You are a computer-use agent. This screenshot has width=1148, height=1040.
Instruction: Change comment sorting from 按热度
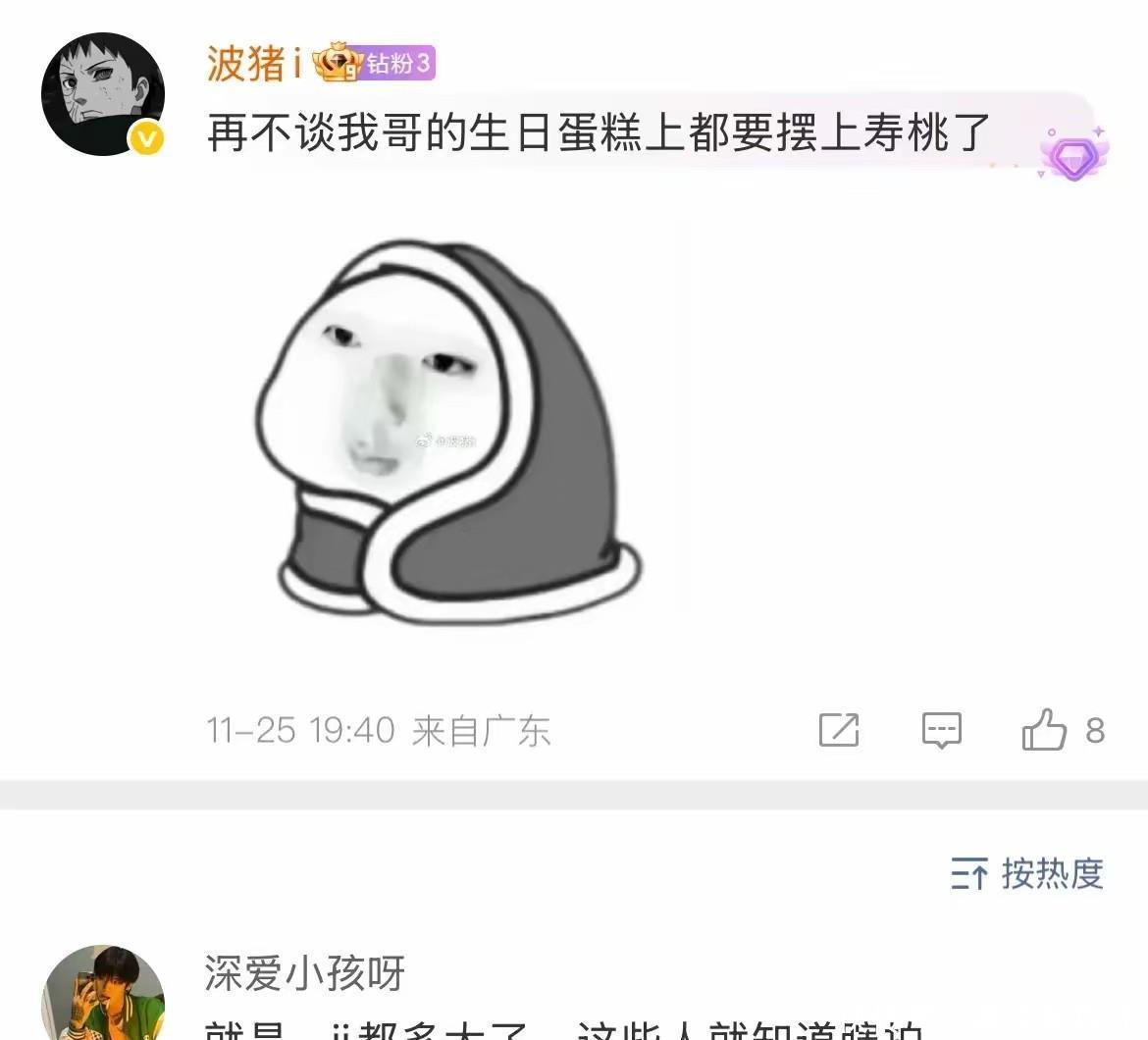[1027, 872]
